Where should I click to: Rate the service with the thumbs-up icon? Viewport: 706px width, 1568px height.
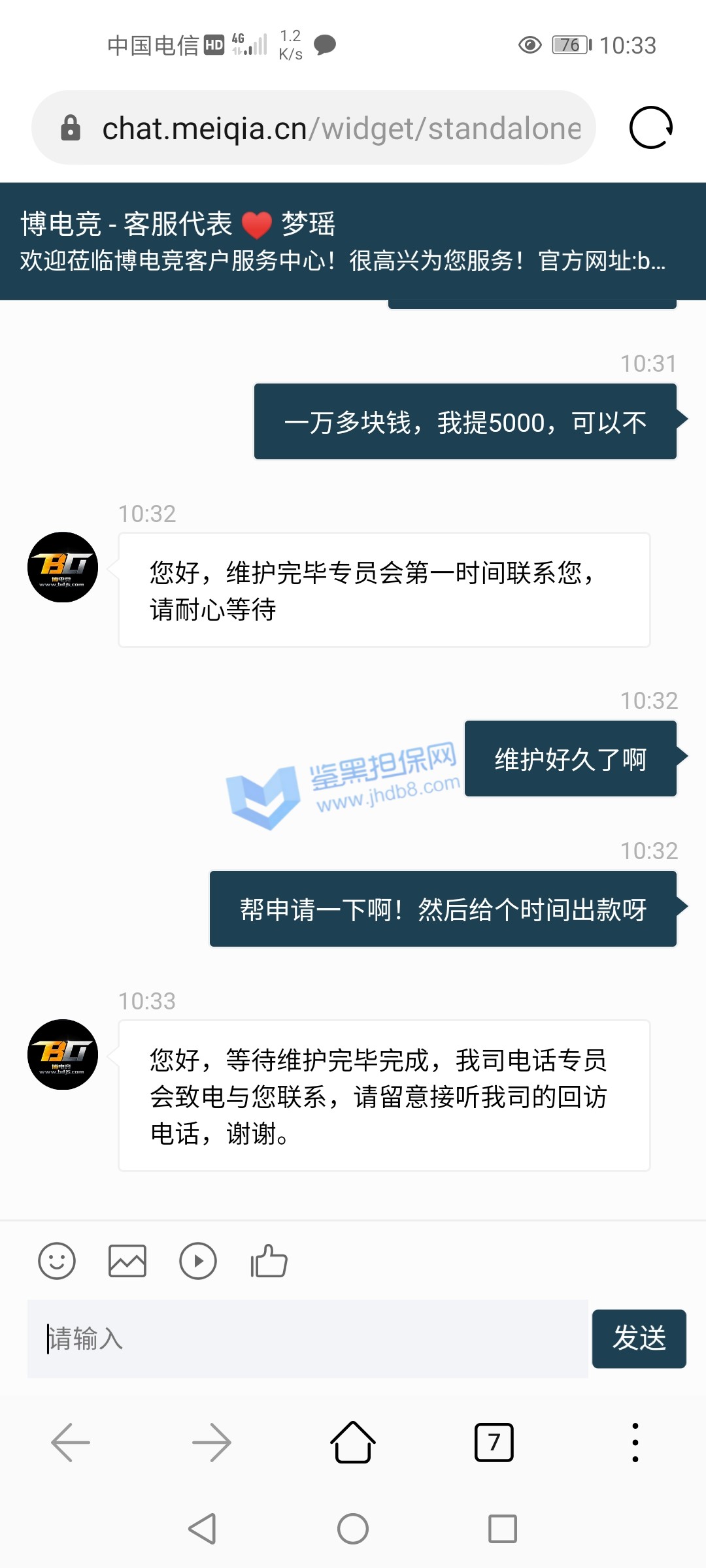(x=269, y=1261)
